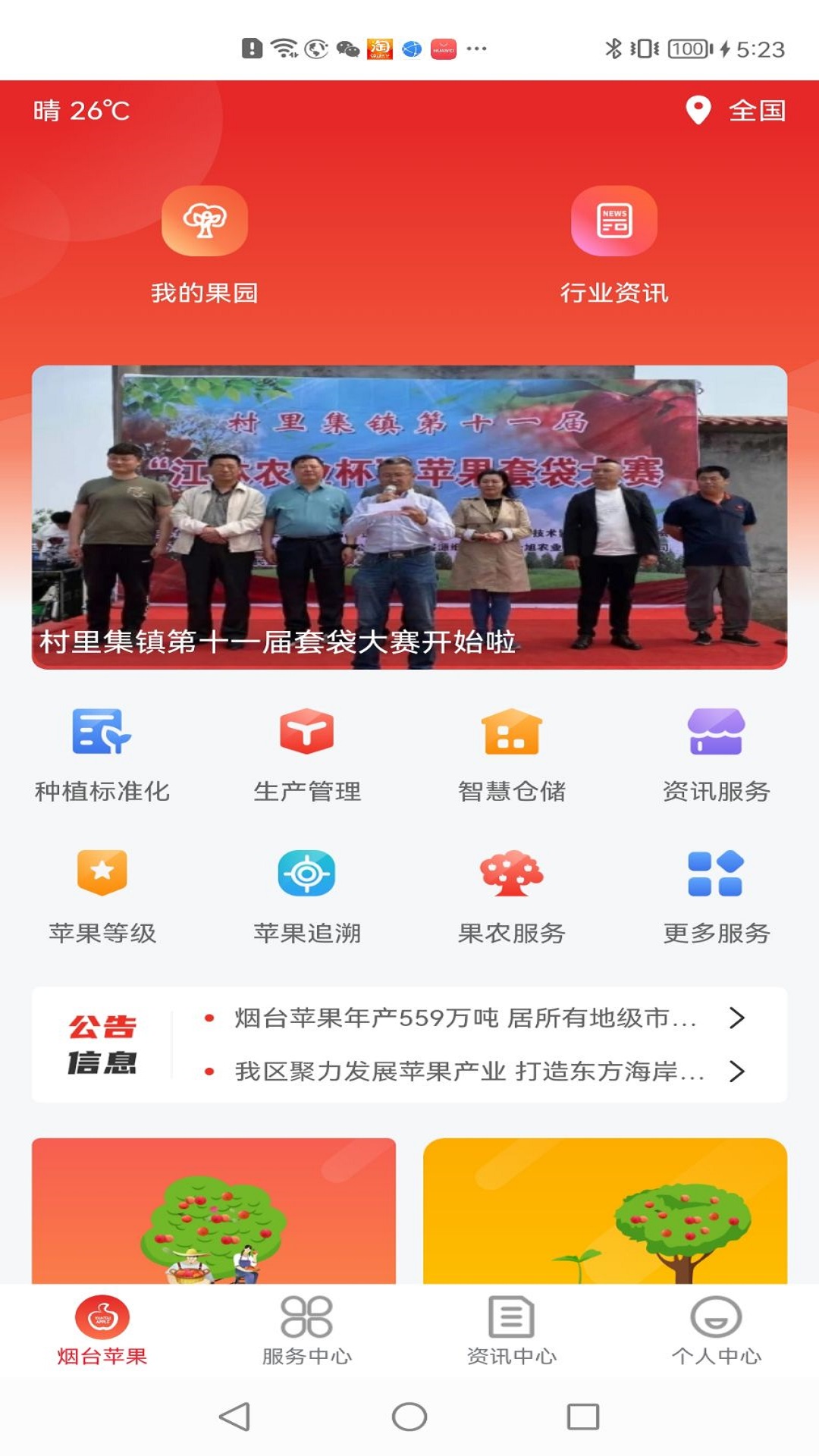819x1456 pixels.
Task: Switch to the 服务中心 tab
Action: coord(307,1329)
